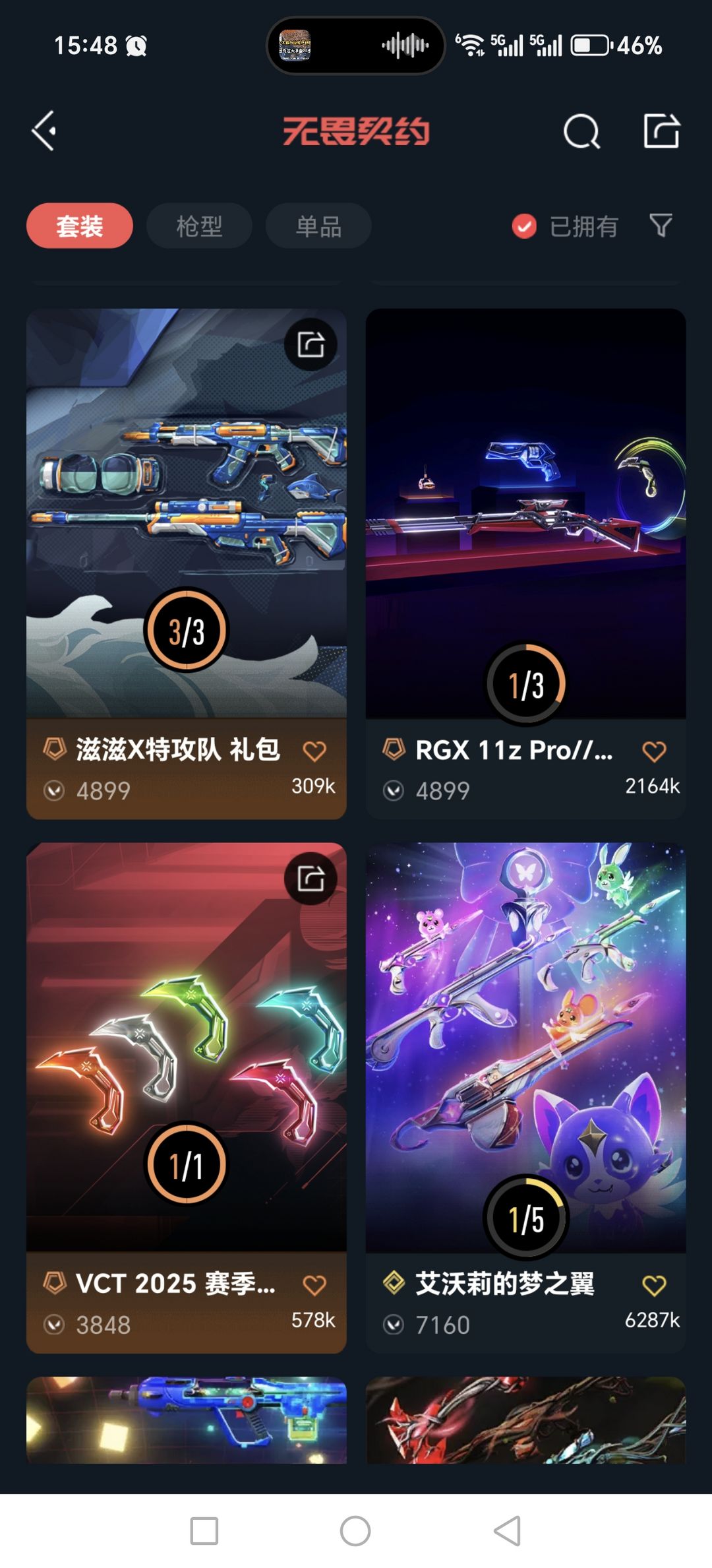Open the 艾沃莉的梦之翼 bundle card
The height and width of the screenshot is (1568, 712).
[x=525, y=1049]
